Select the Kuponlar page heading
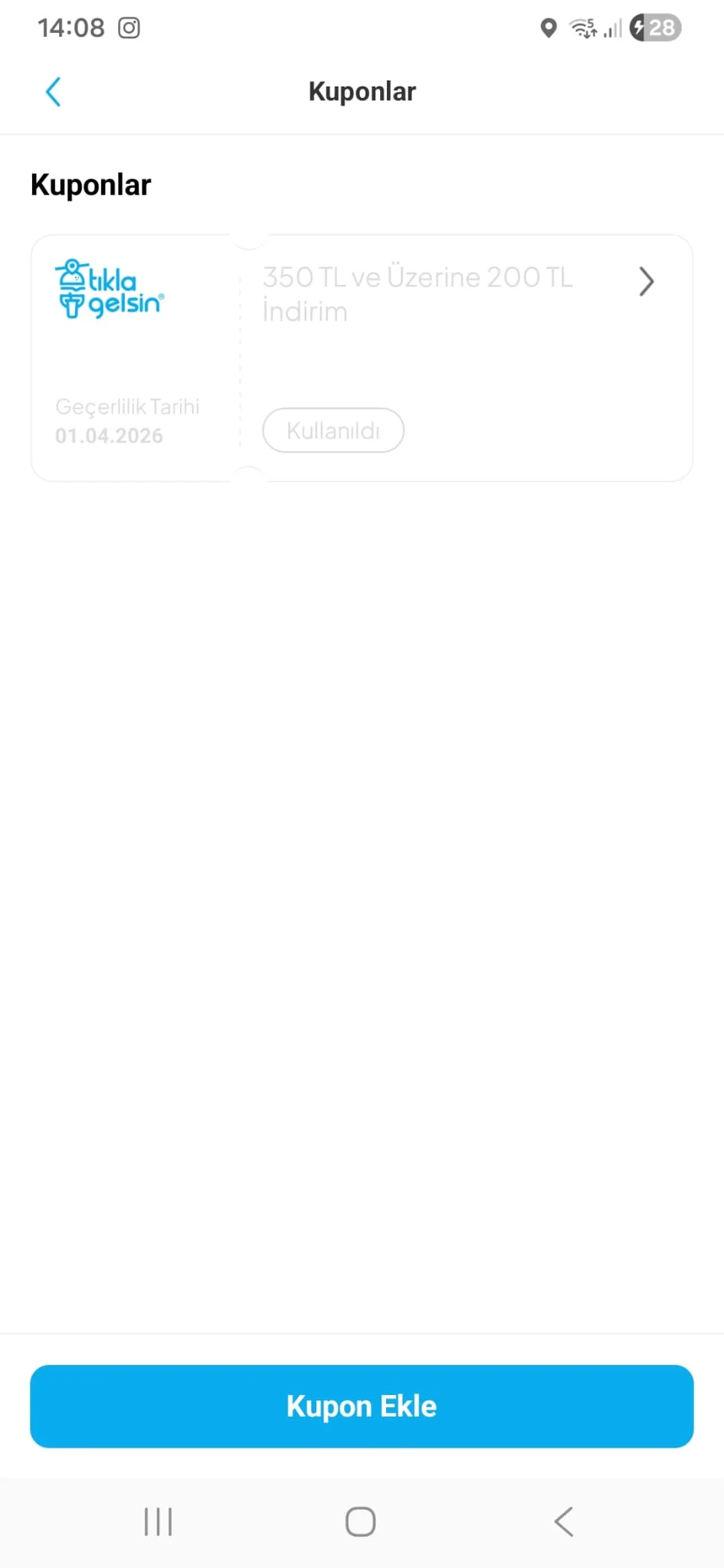 coord(90,185)
